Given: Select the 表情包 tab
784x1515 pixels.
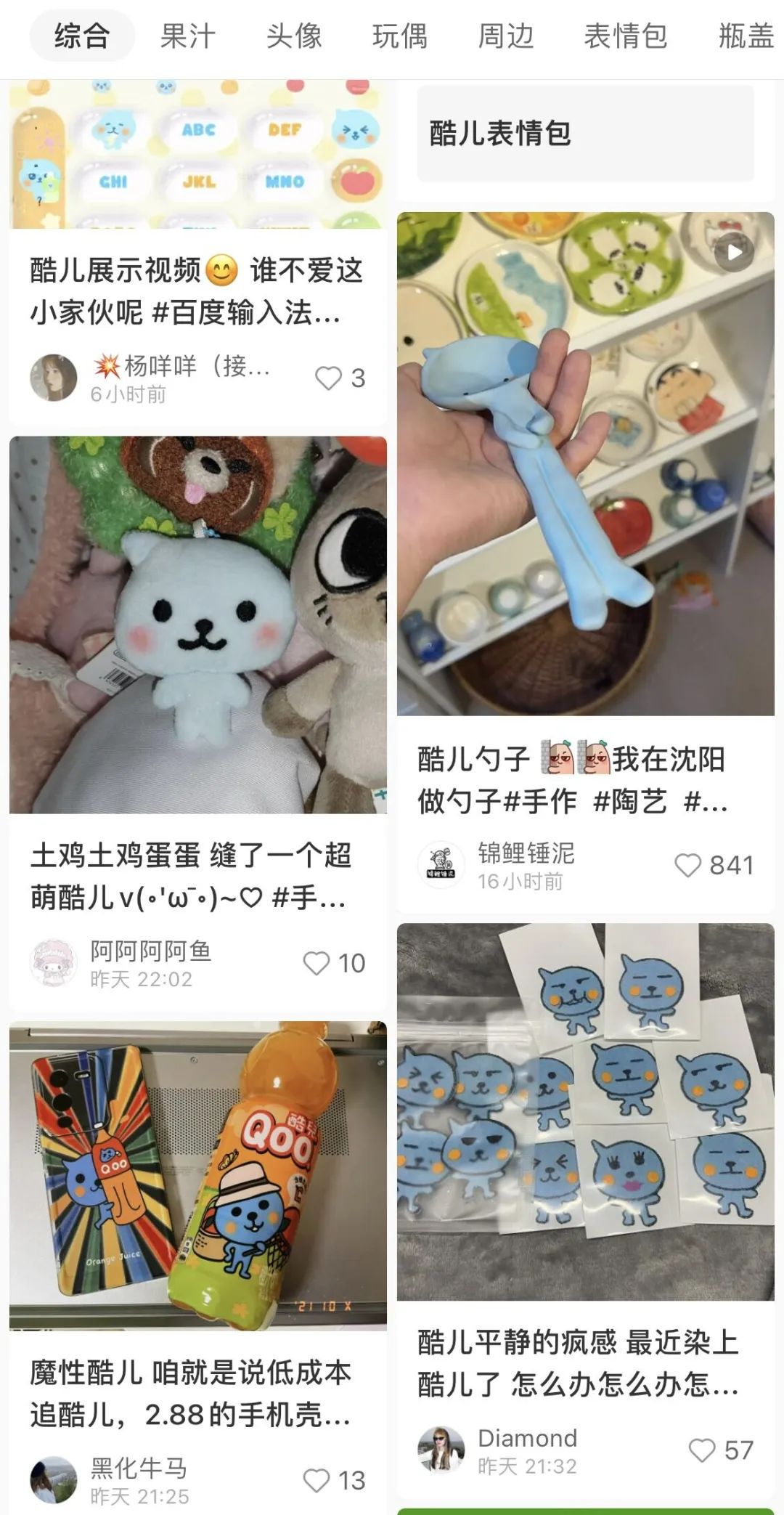Looking at the screenshot, I should (x=626, y=36).
